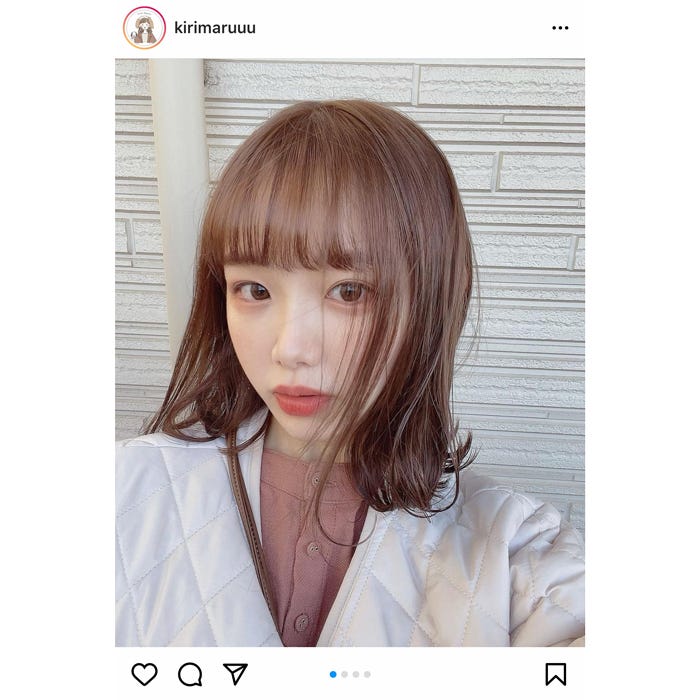700x700 pixels.
Task: Open the kirimaruuu username link
Action: click(x=214, y=28)
